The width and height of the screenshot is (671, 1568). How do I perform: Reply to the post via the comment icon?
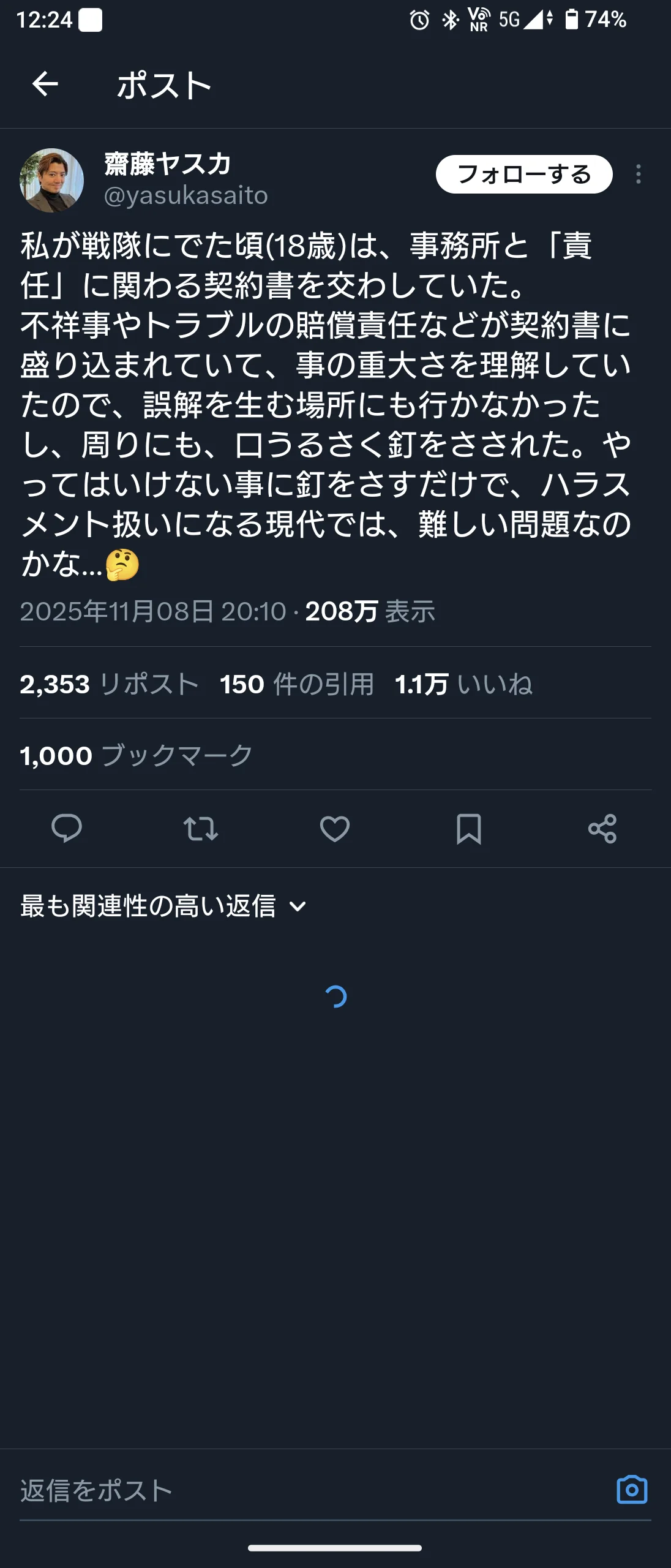click(x=67, y=829)
